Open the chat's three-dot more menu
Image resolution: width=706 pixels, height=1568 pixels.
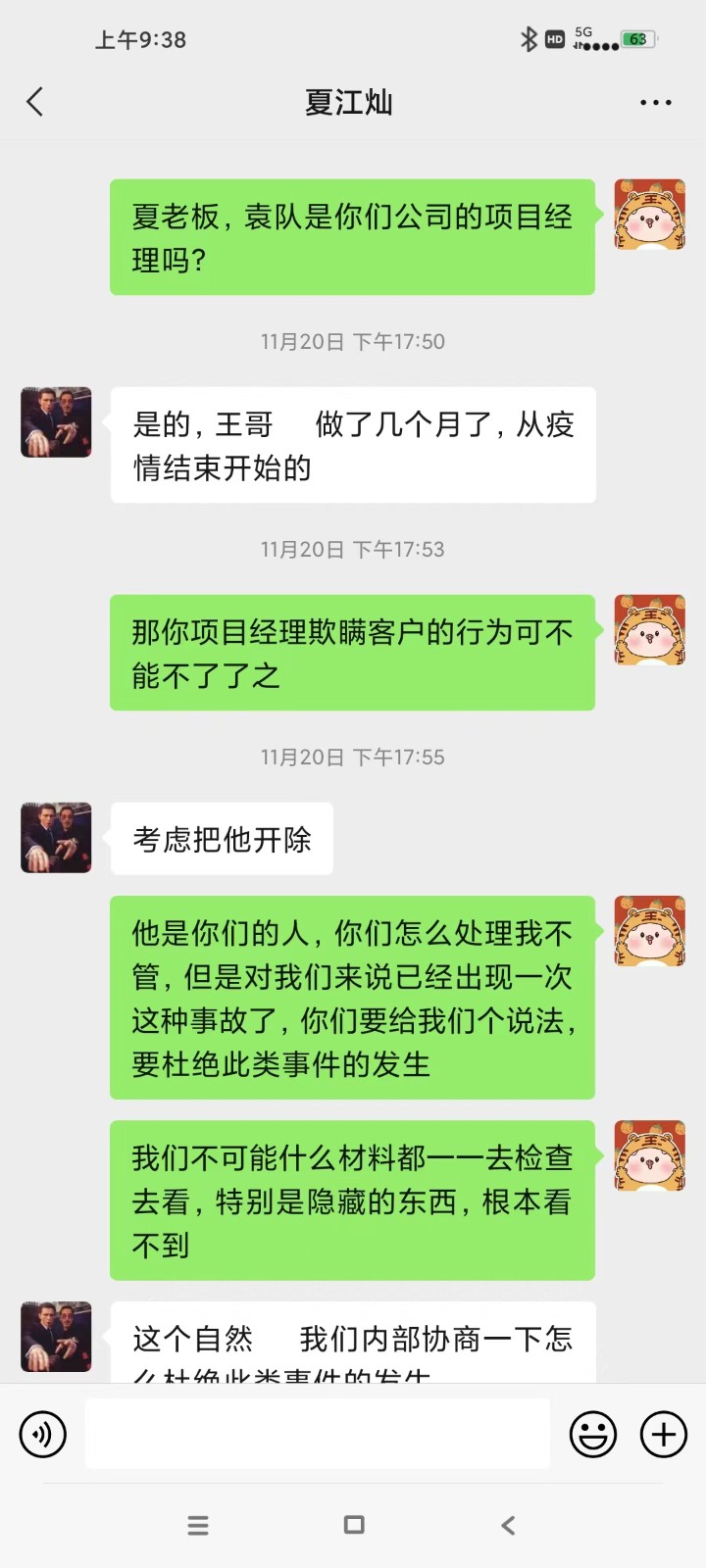655,102
